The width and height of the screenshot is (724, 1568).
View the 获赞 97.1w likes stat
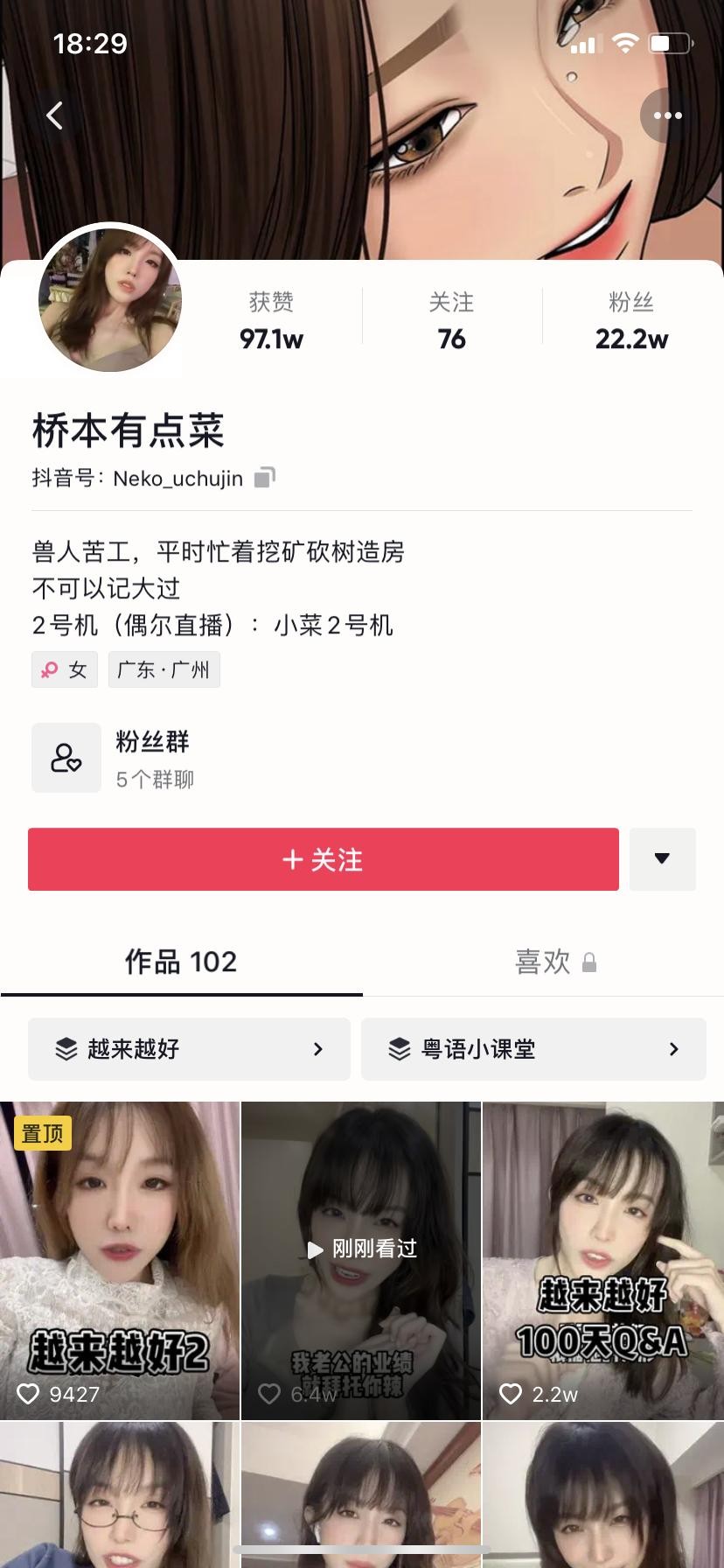271,321
